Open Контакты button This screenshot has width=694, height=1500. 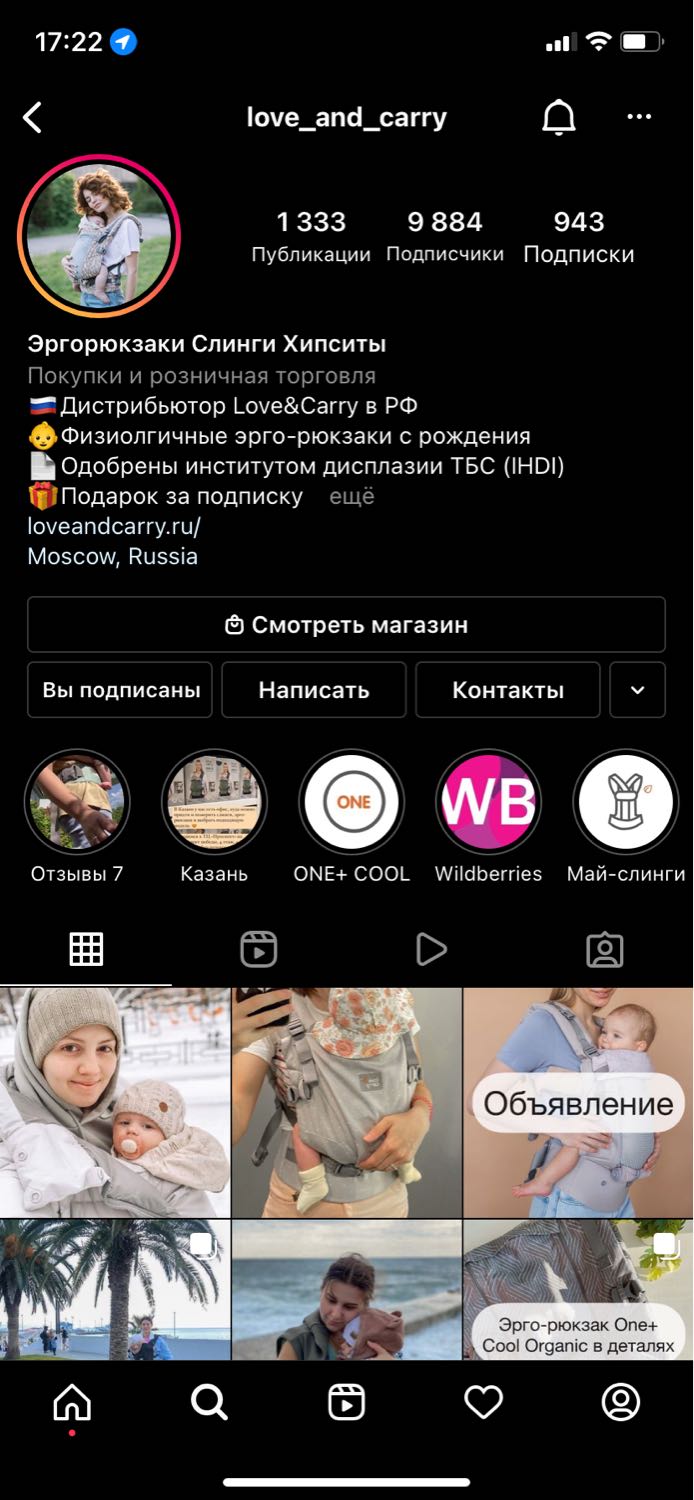tap(508, 690)
